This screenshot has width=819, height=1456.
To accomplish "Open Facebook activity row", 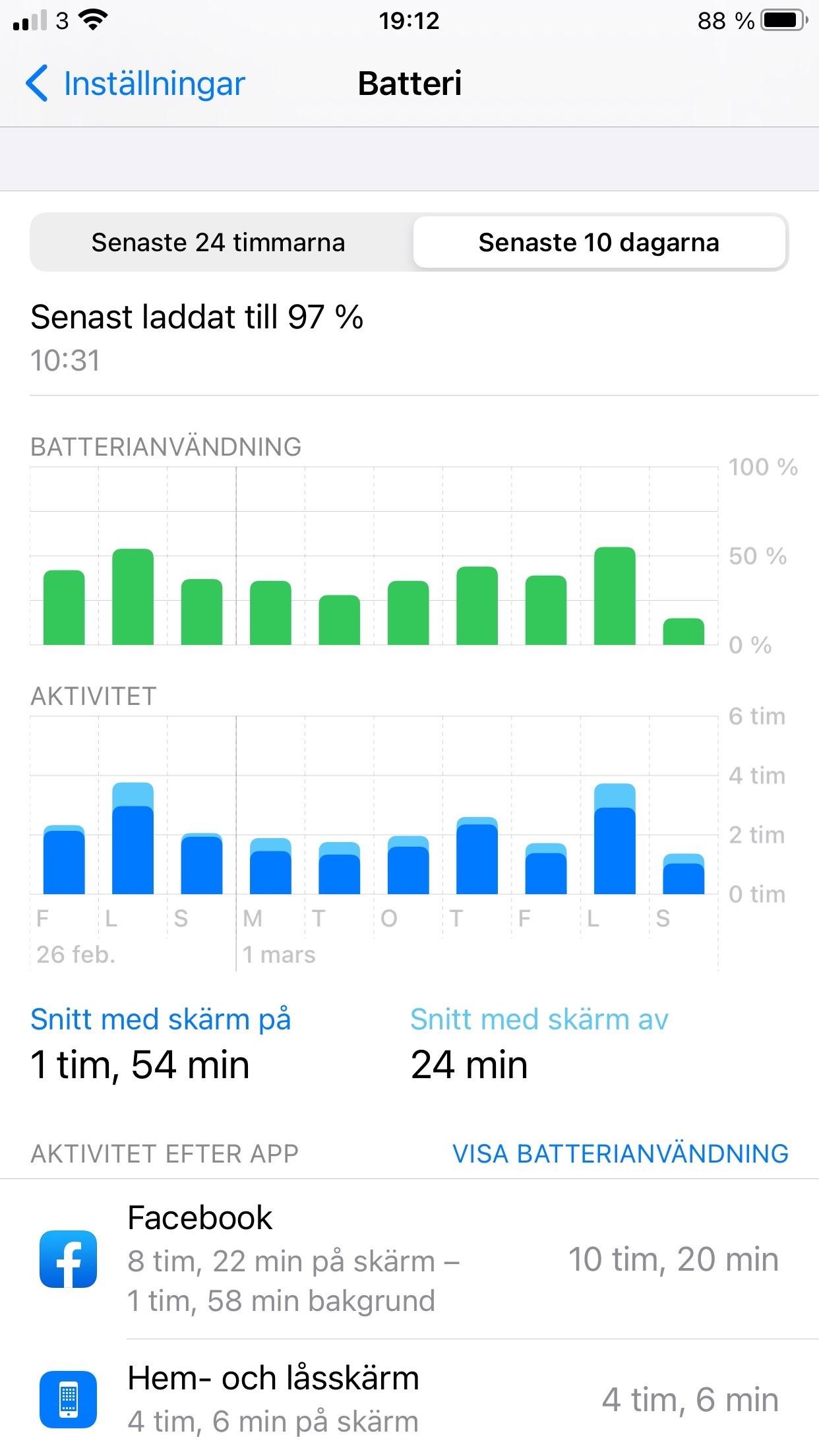I will 409,1259.
